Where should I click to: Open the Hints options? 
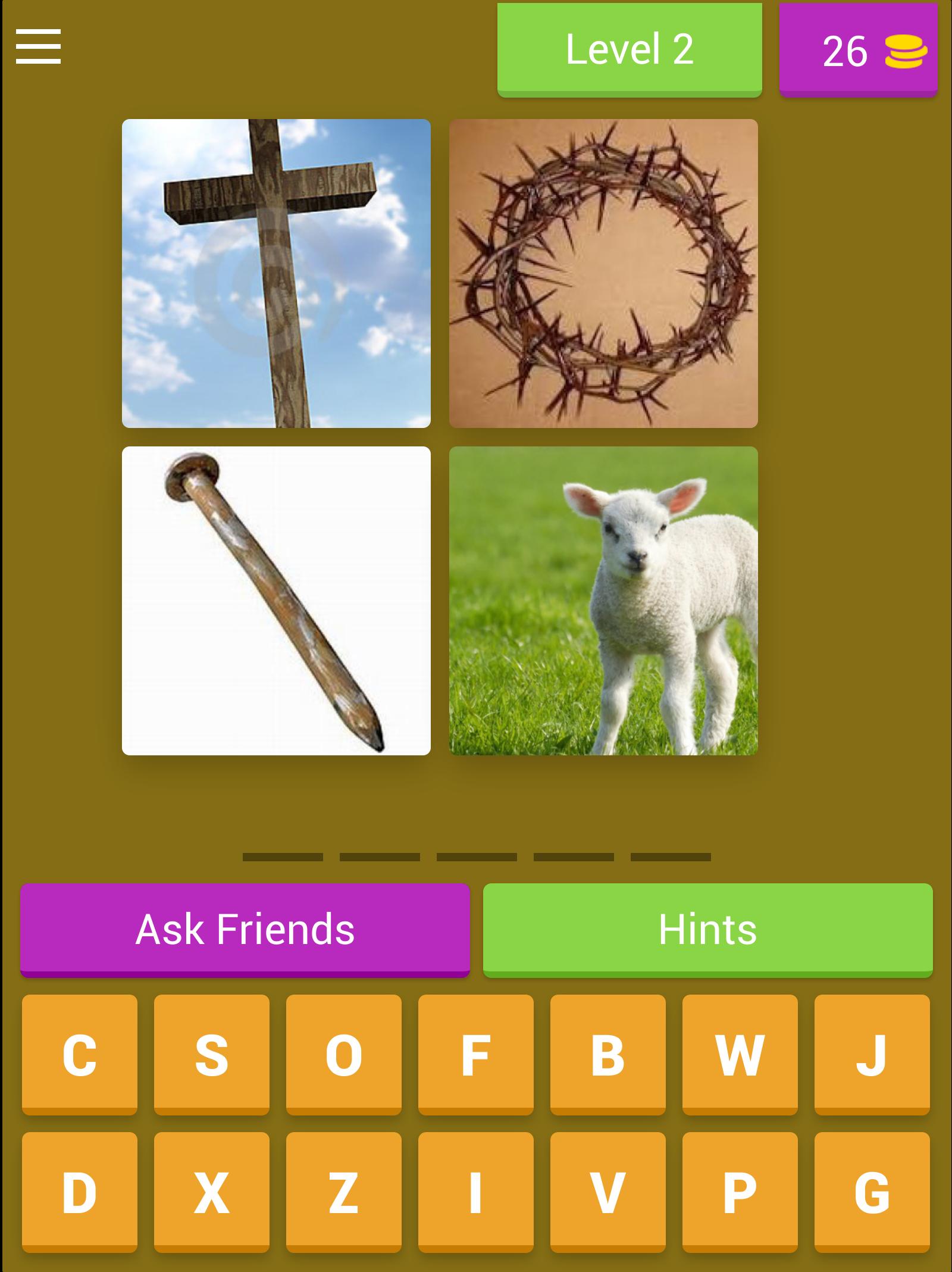707,930
